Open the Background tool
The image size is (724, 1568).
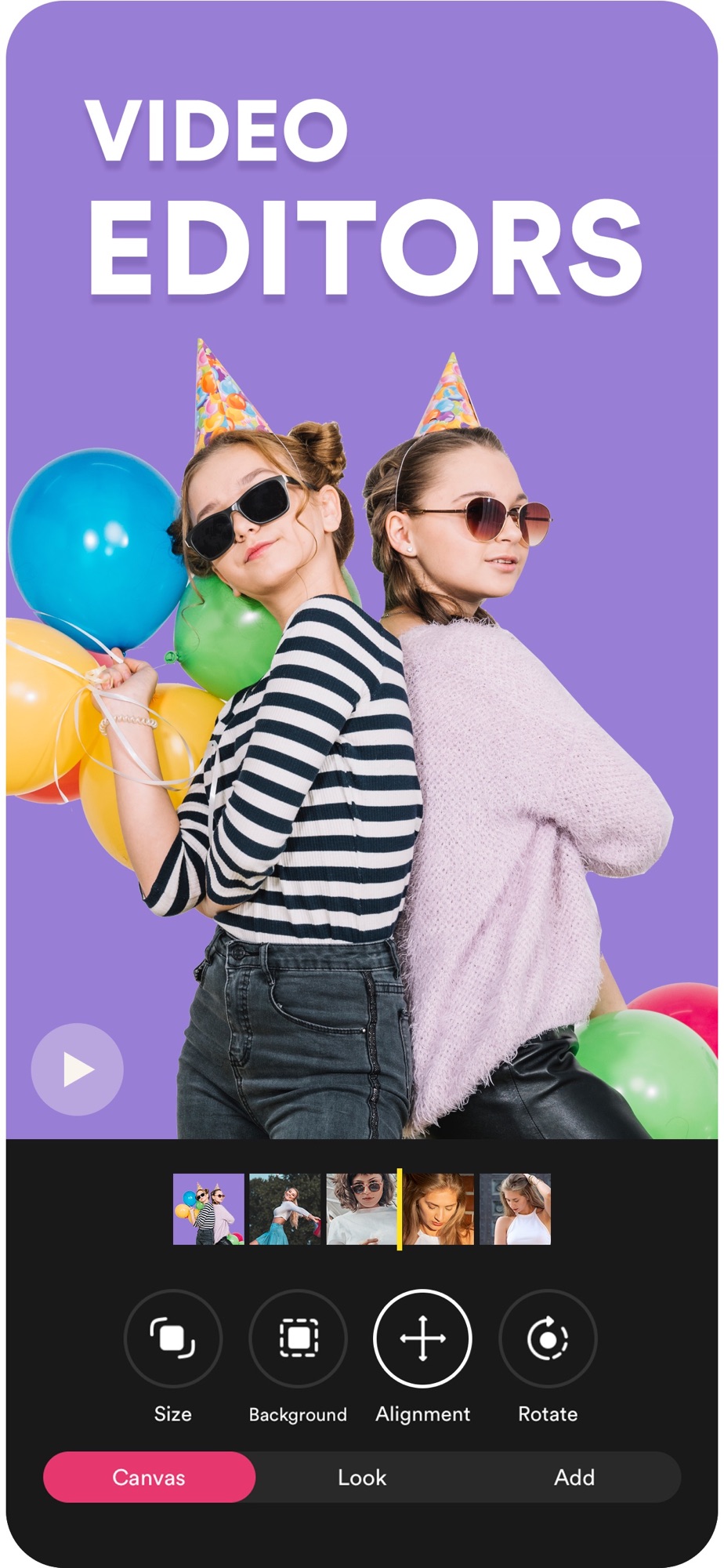point(298,1338)
